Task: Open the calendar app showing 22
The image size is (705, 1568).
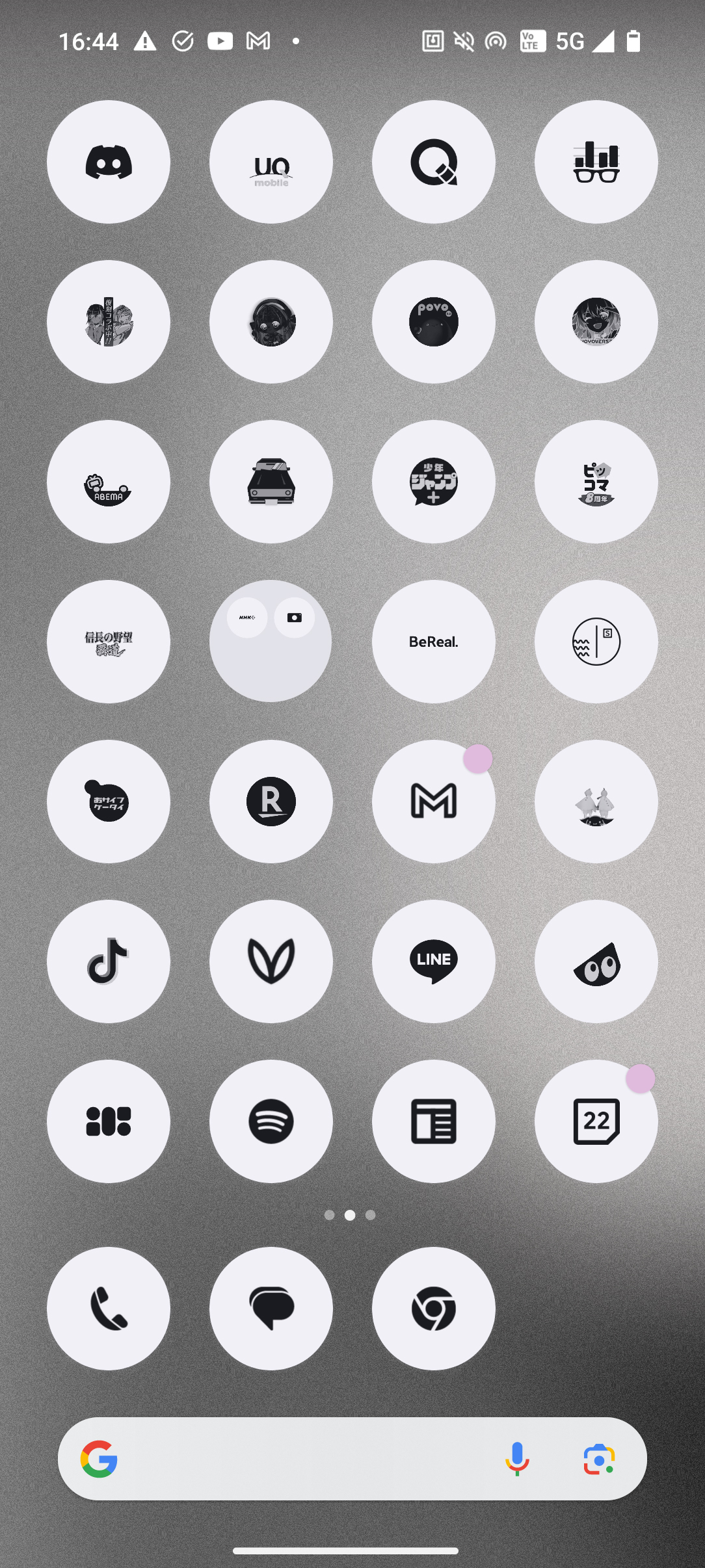Action: pos(596,1121)
